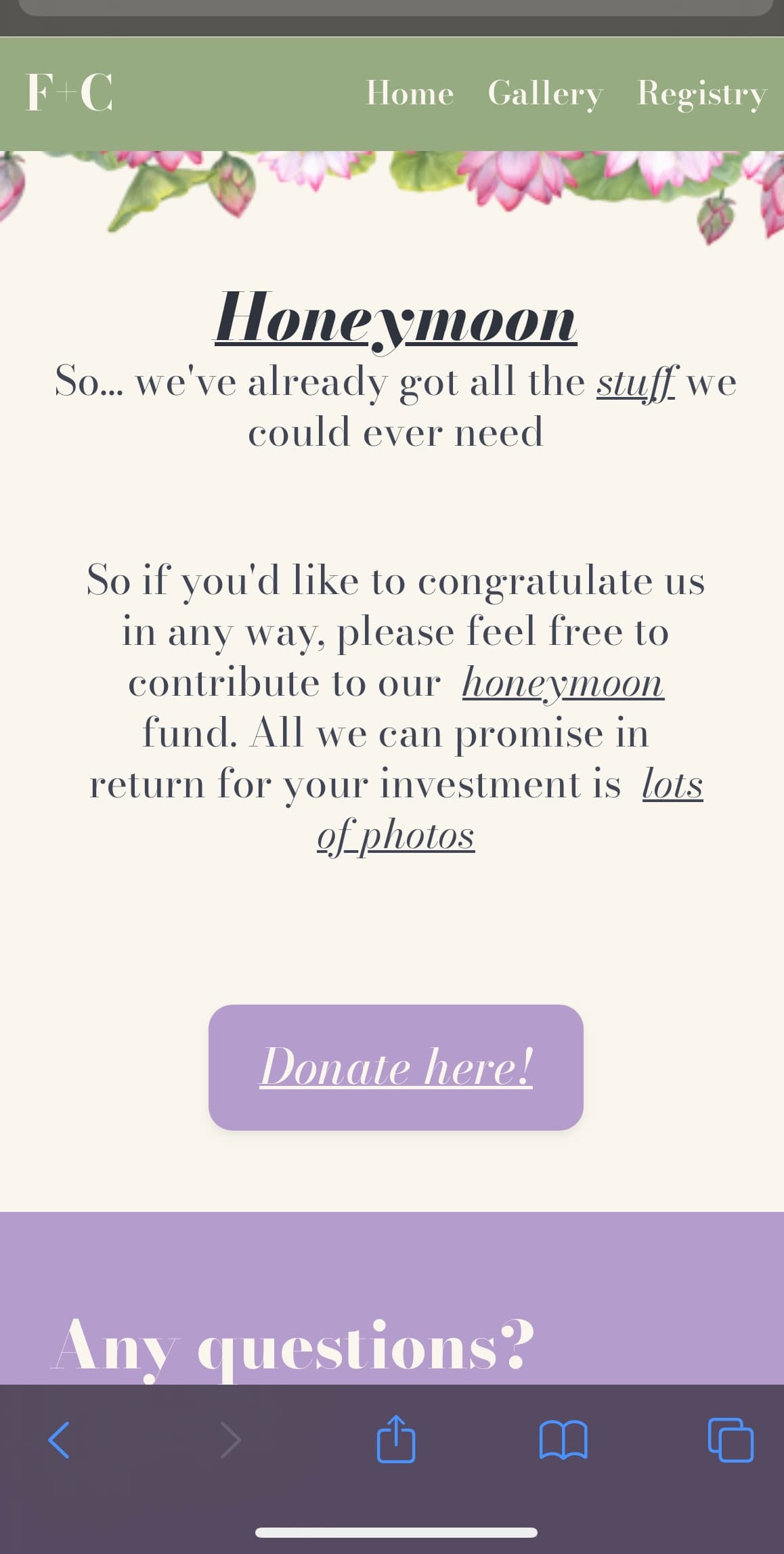The width and height of the screenshot is (784, 1554).
Task: Tap the F+C site logo
Action: (69, 92)
